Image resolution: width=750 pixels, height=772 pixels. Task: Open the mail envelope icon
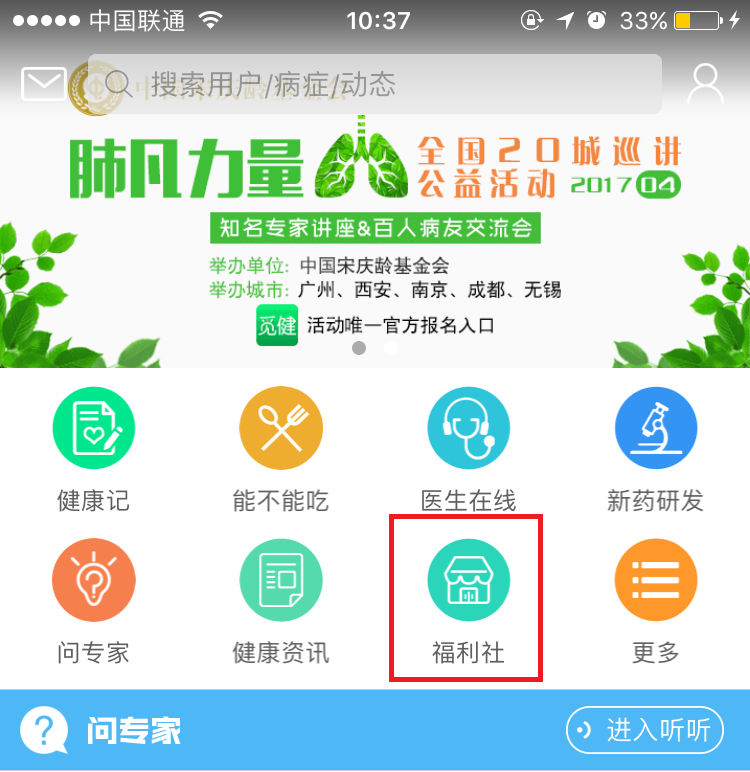(44, 84)
